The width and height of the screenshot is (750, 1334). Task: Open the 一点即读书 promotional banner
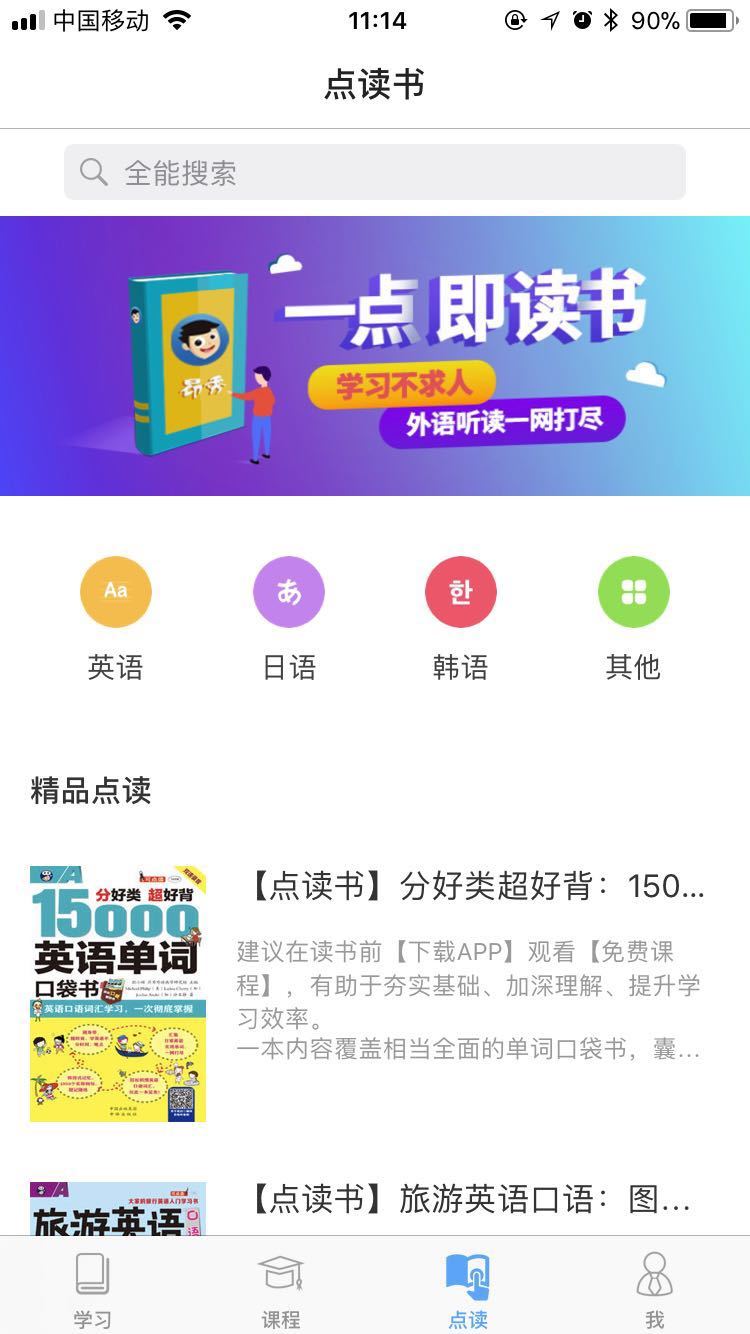pos(375,355)
